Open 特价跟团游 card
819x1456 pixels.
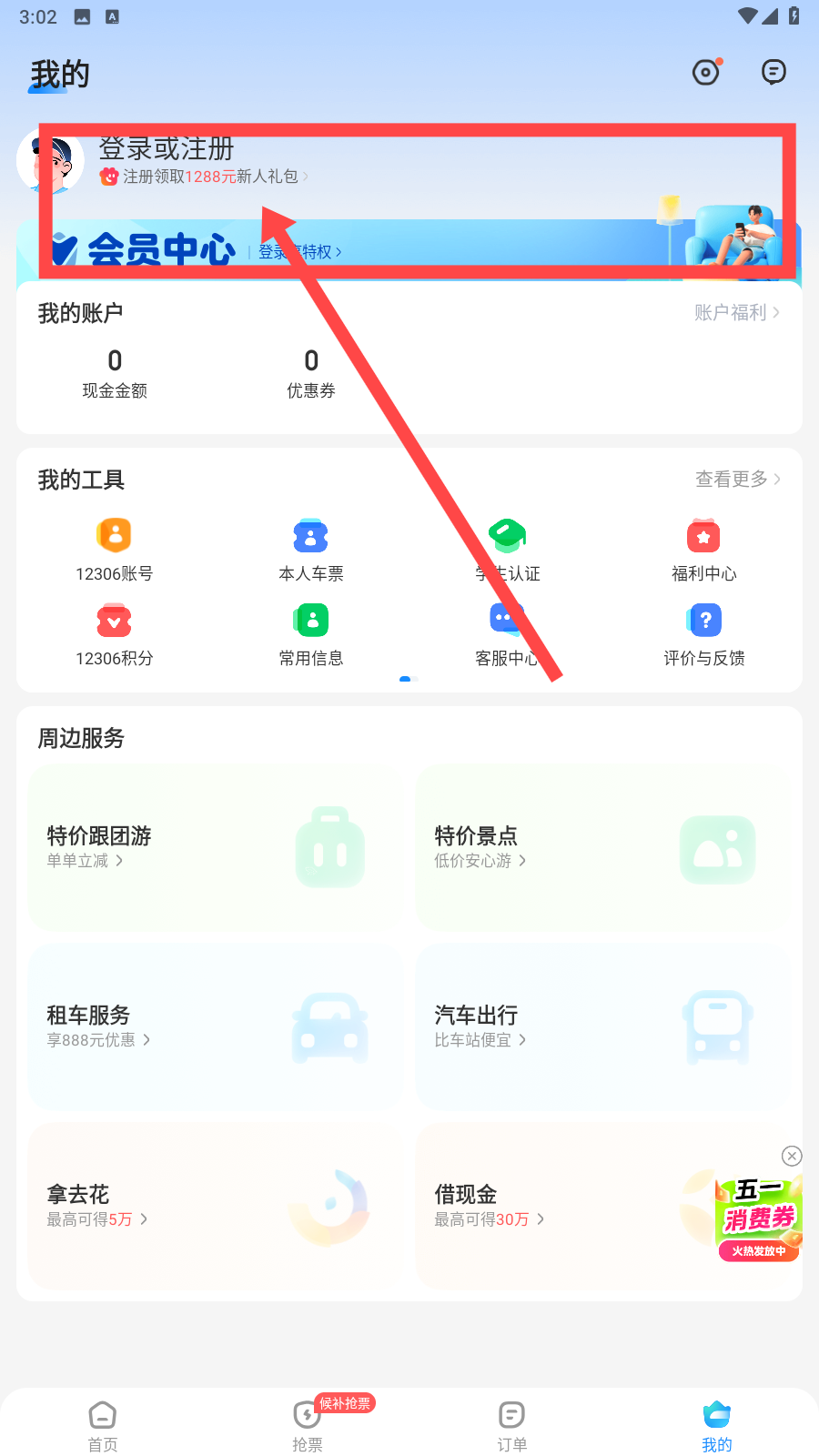pos(215,847)
